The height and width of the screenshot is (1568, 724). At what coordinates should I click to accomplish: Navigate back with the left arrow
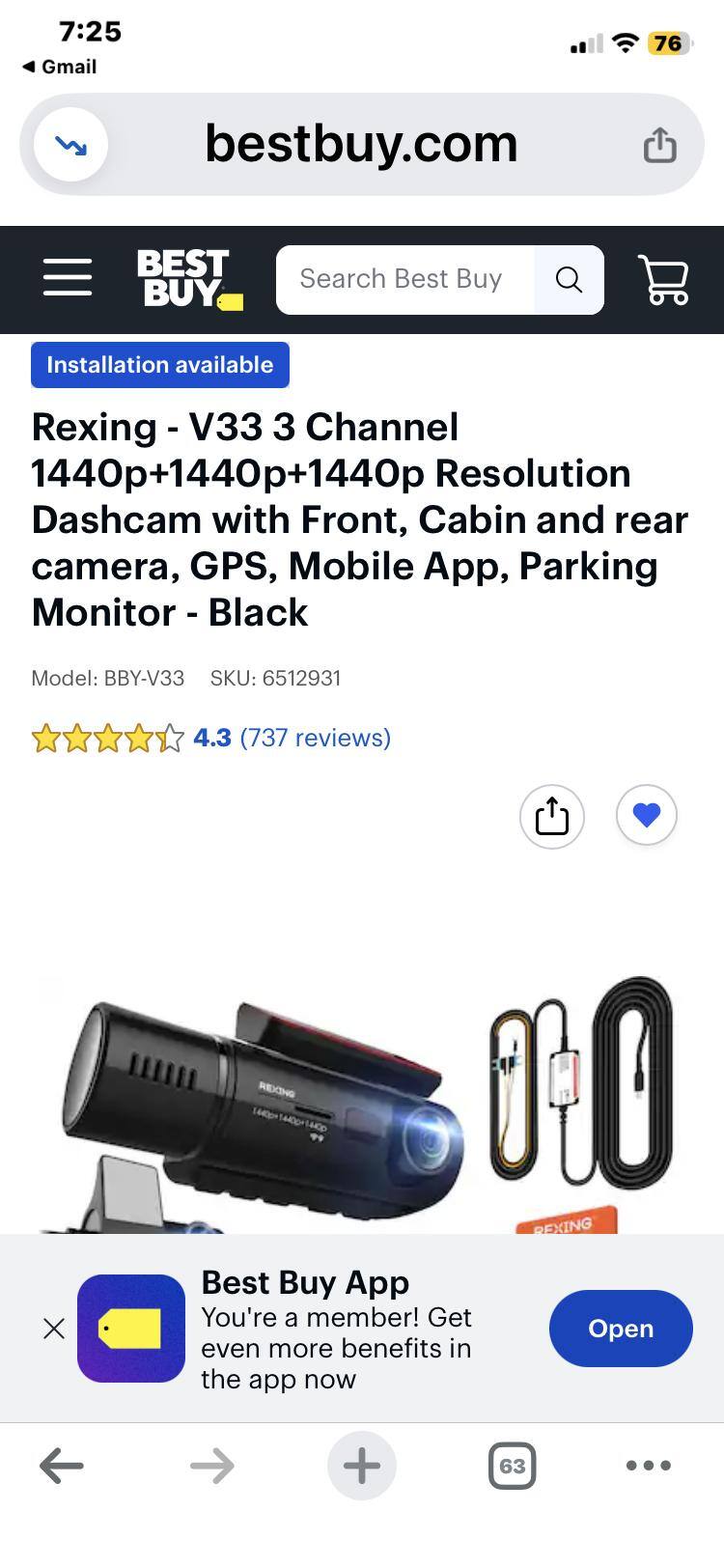62,1465
